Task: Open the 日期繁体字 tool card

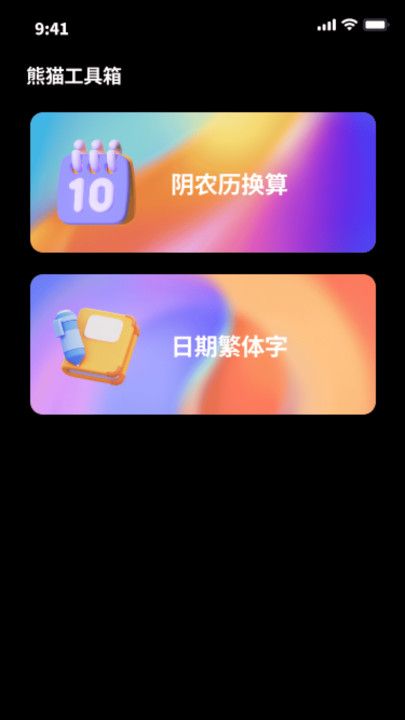Action: (203, 344)
